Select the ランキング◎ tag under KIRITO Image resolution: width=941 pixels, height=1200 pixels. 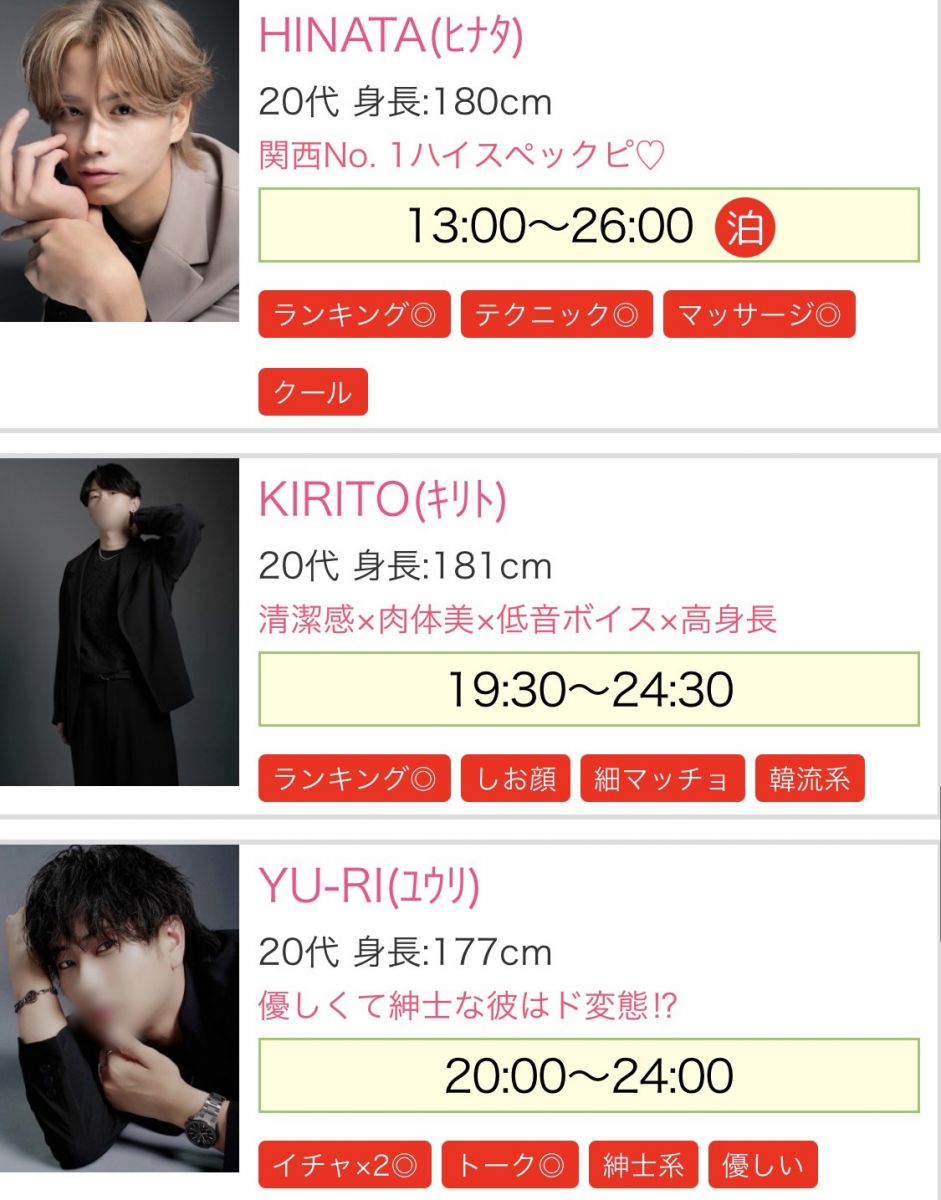click(354, 778)
